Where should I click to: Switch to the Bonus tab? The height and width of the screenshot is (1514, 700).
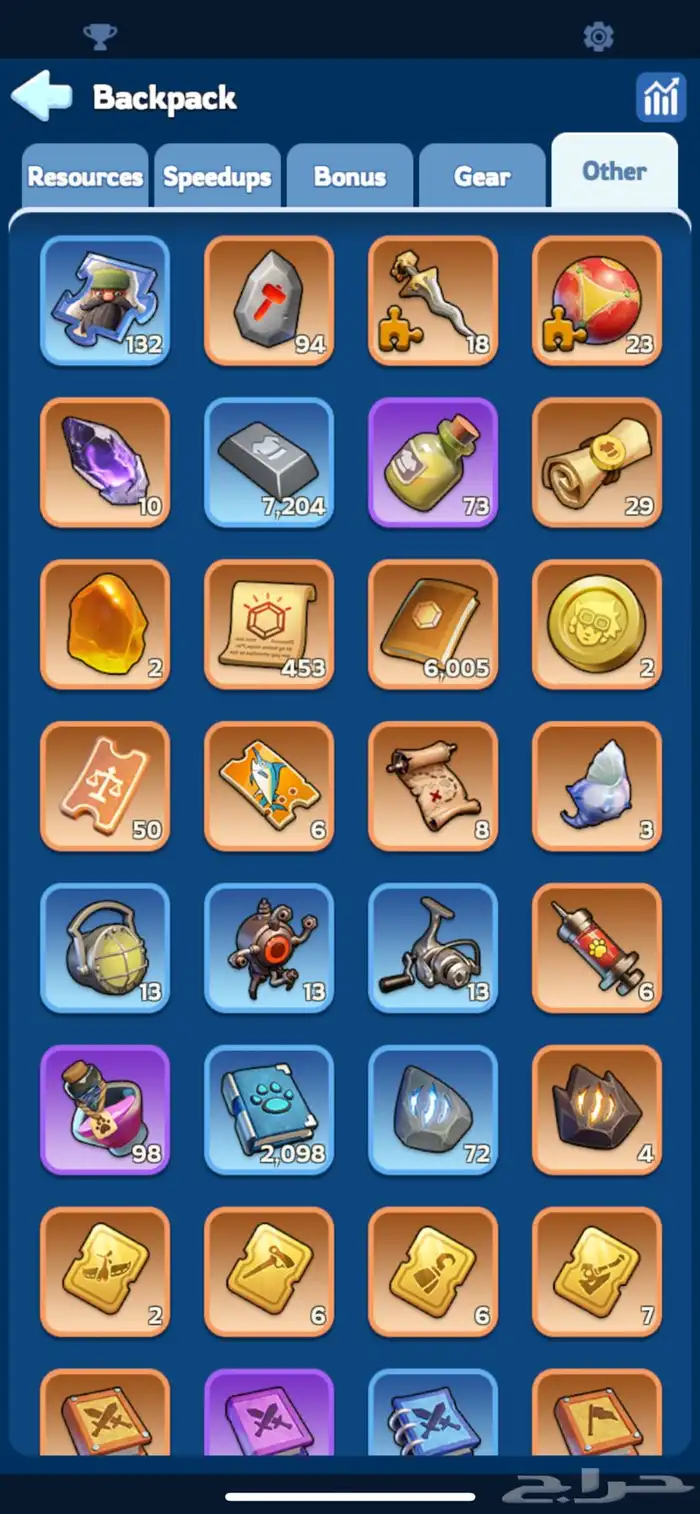coord(350,177)
